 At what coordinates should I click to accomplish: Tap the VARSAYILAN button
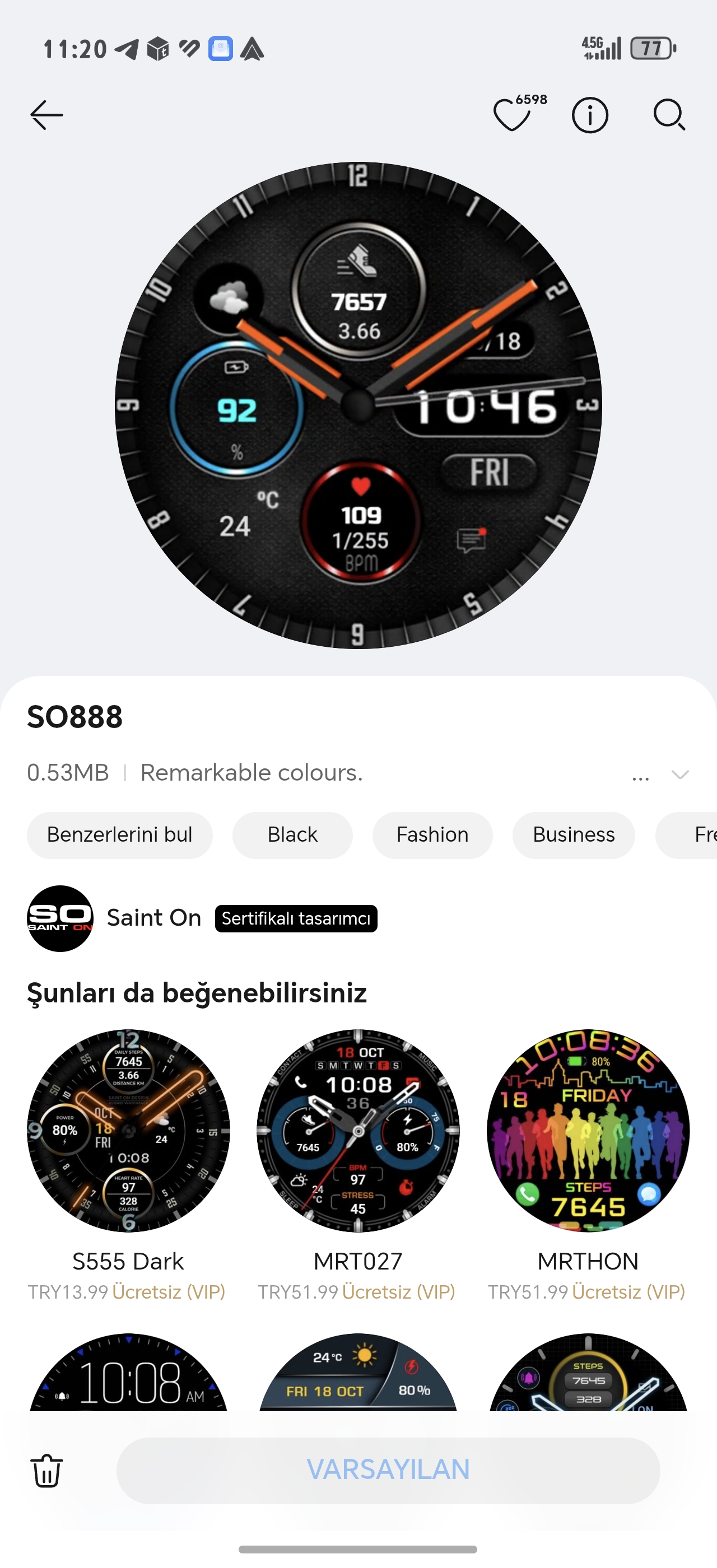point(388,1470)
